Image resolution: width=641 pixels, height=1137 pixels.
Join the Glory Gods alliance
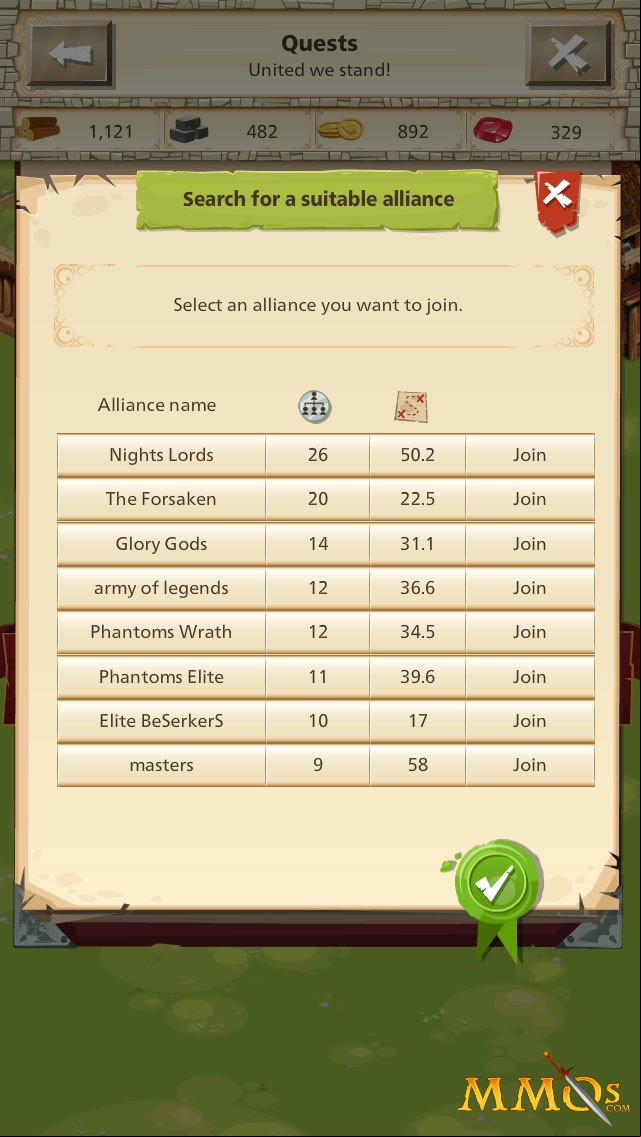point(530,544)
